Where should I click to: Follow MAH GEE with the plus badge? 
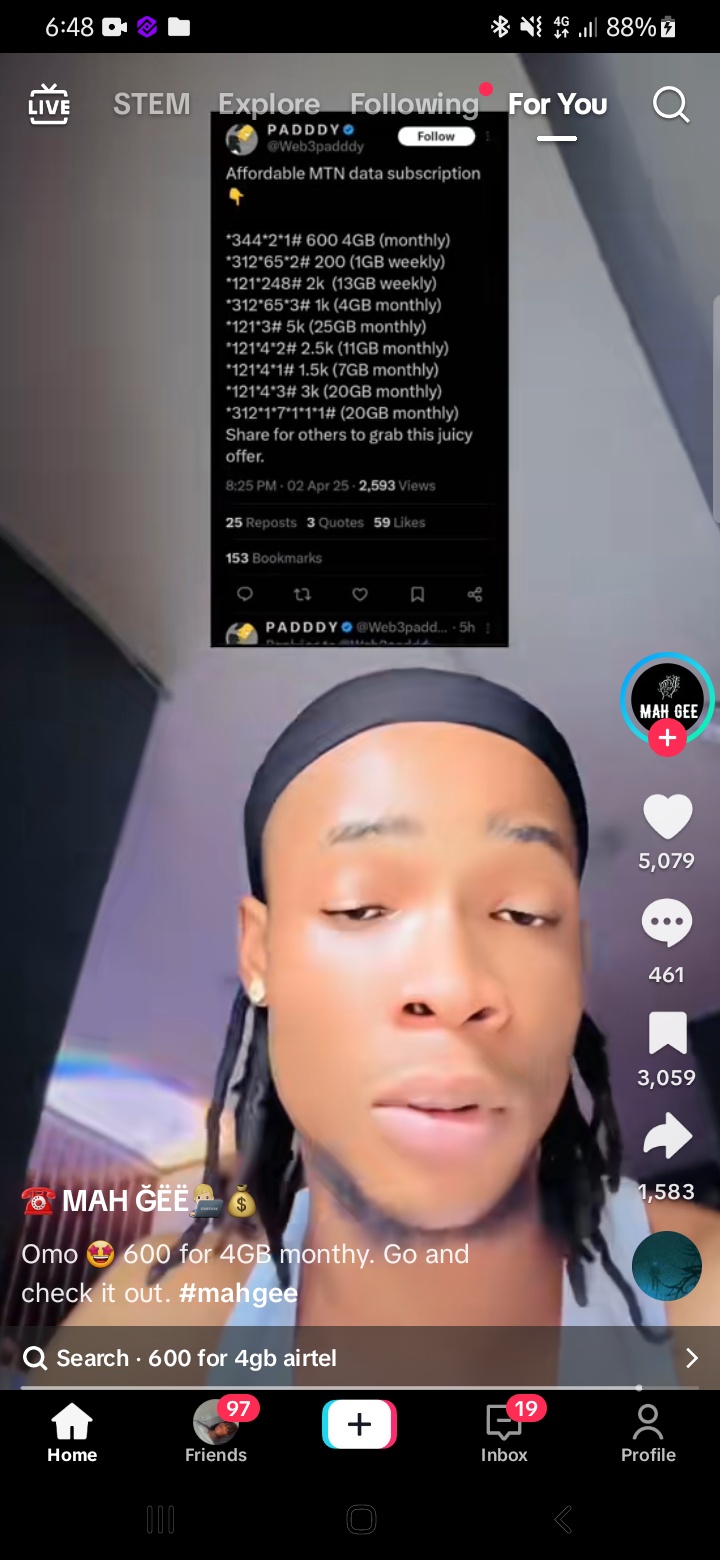coord(667,739)
